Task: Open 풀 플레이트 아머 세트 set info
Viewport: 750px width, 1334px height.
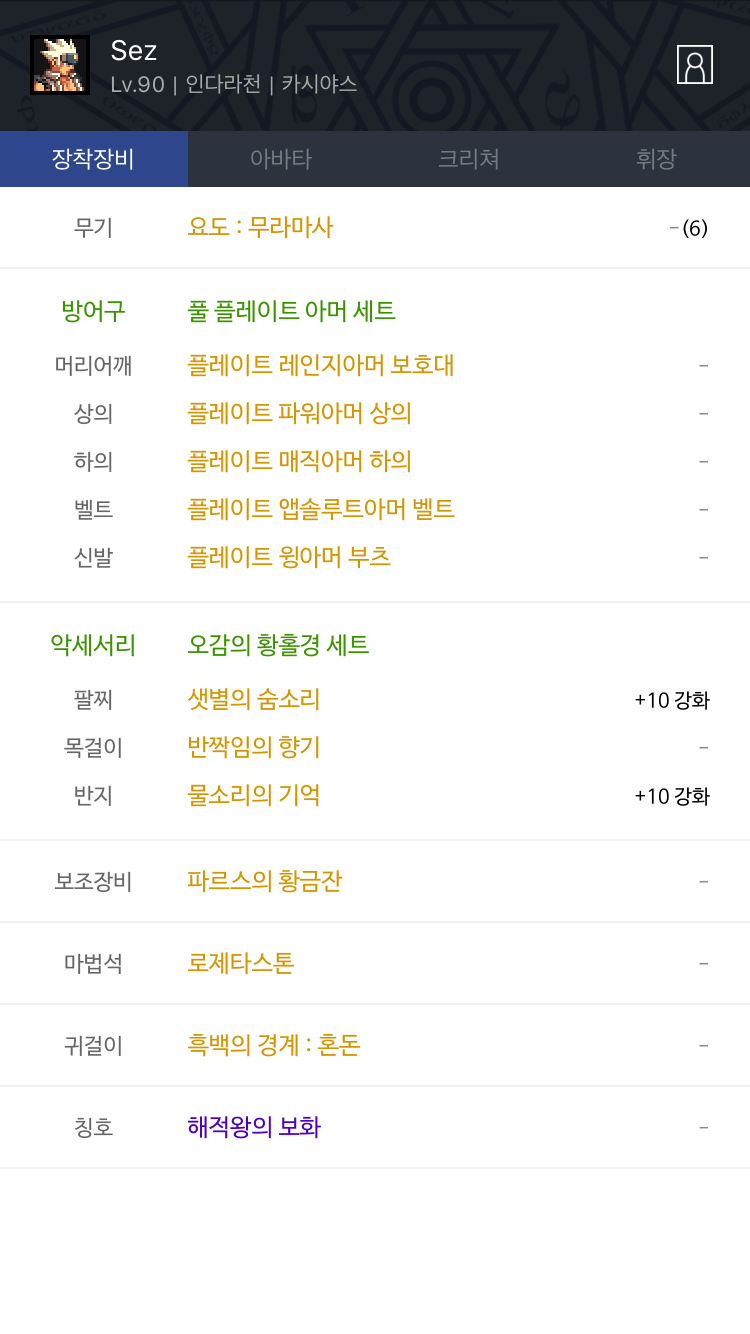Action: point(292,311)
